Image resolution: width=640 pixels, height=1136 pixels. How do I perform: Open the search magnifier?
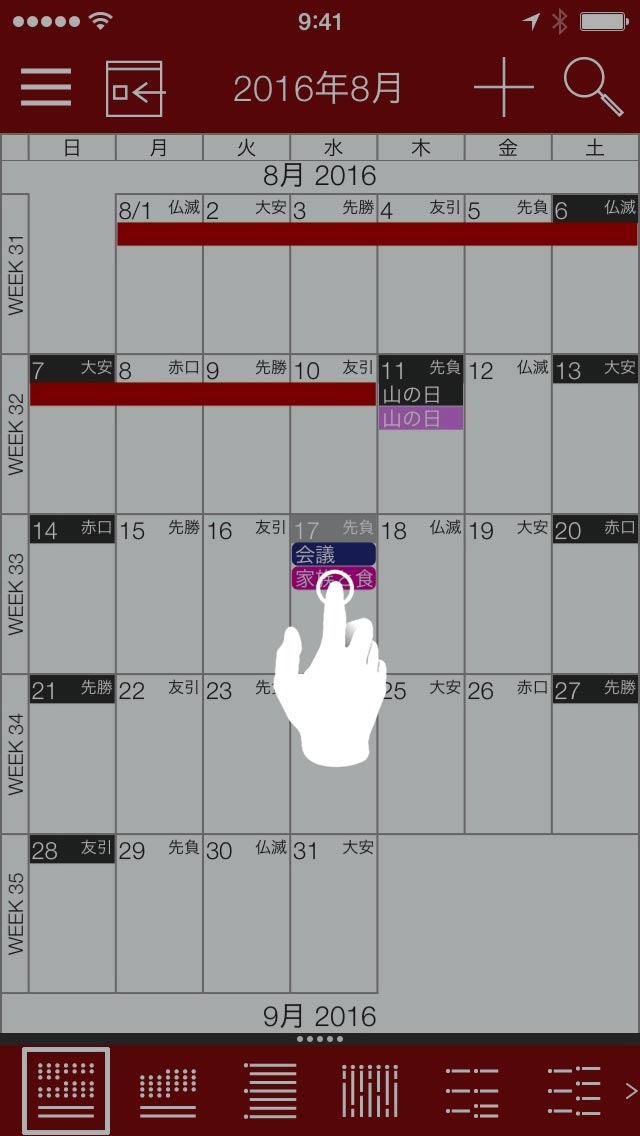(592, 88)
